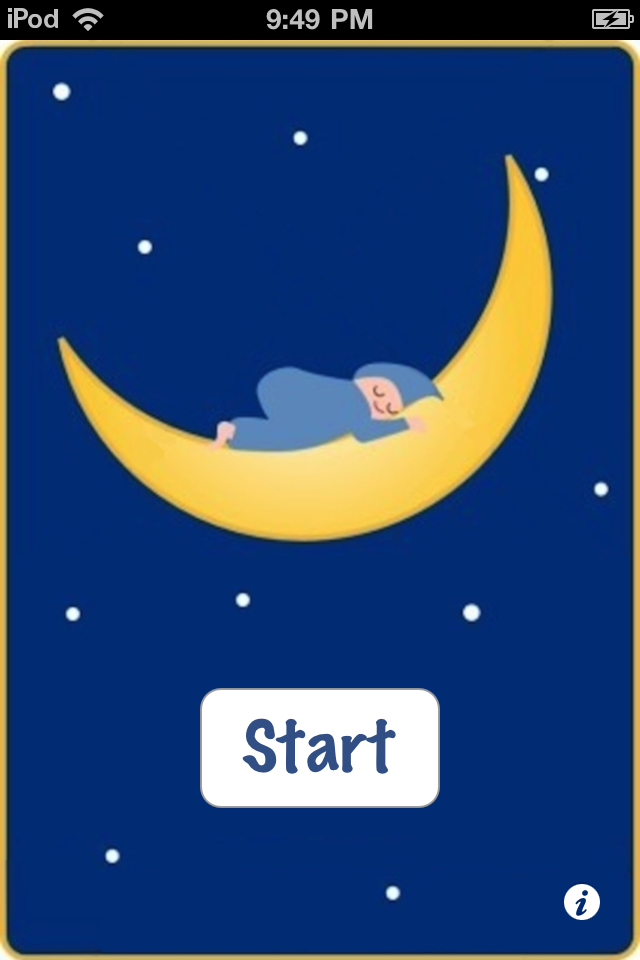Open the info icon
Image resolution: width=640 pixels, height=960 pixels.
[581, 902]
